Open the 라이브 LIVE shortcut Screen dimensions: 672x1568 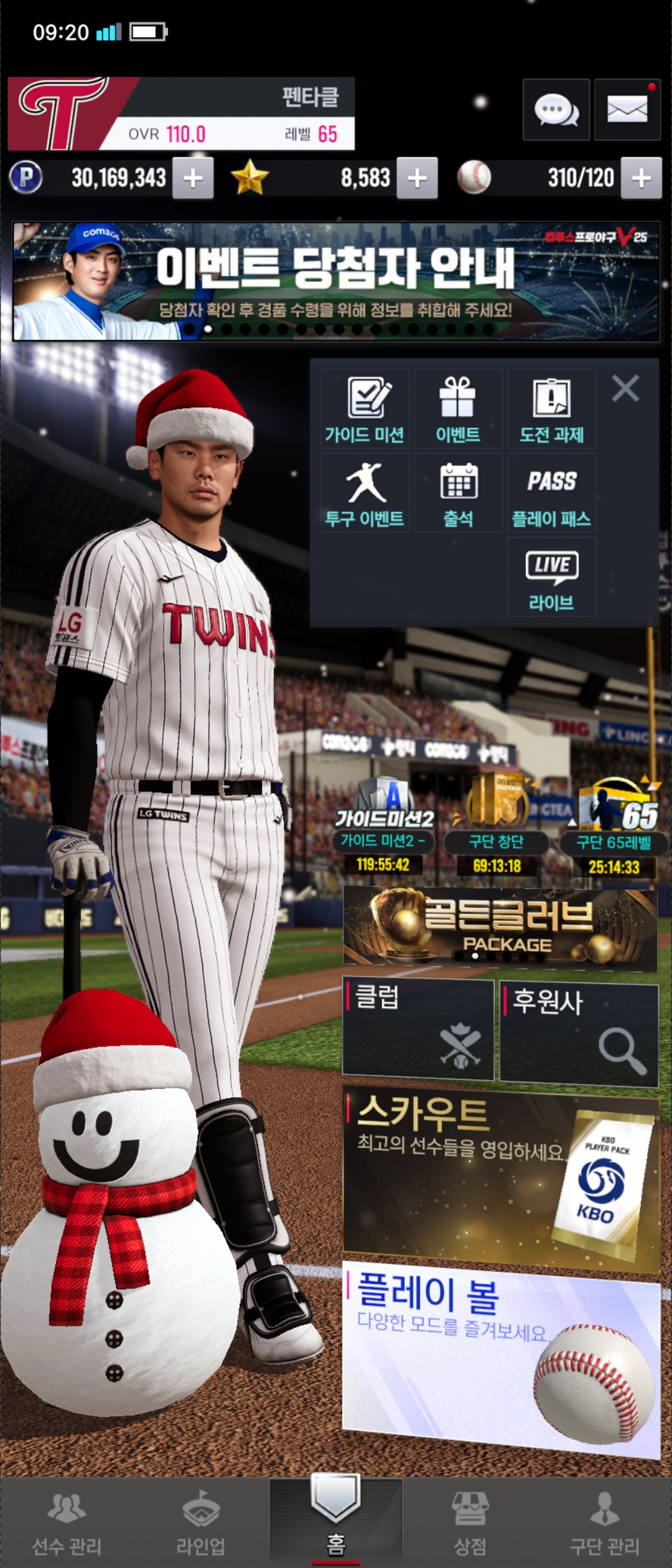click(551, 577)
